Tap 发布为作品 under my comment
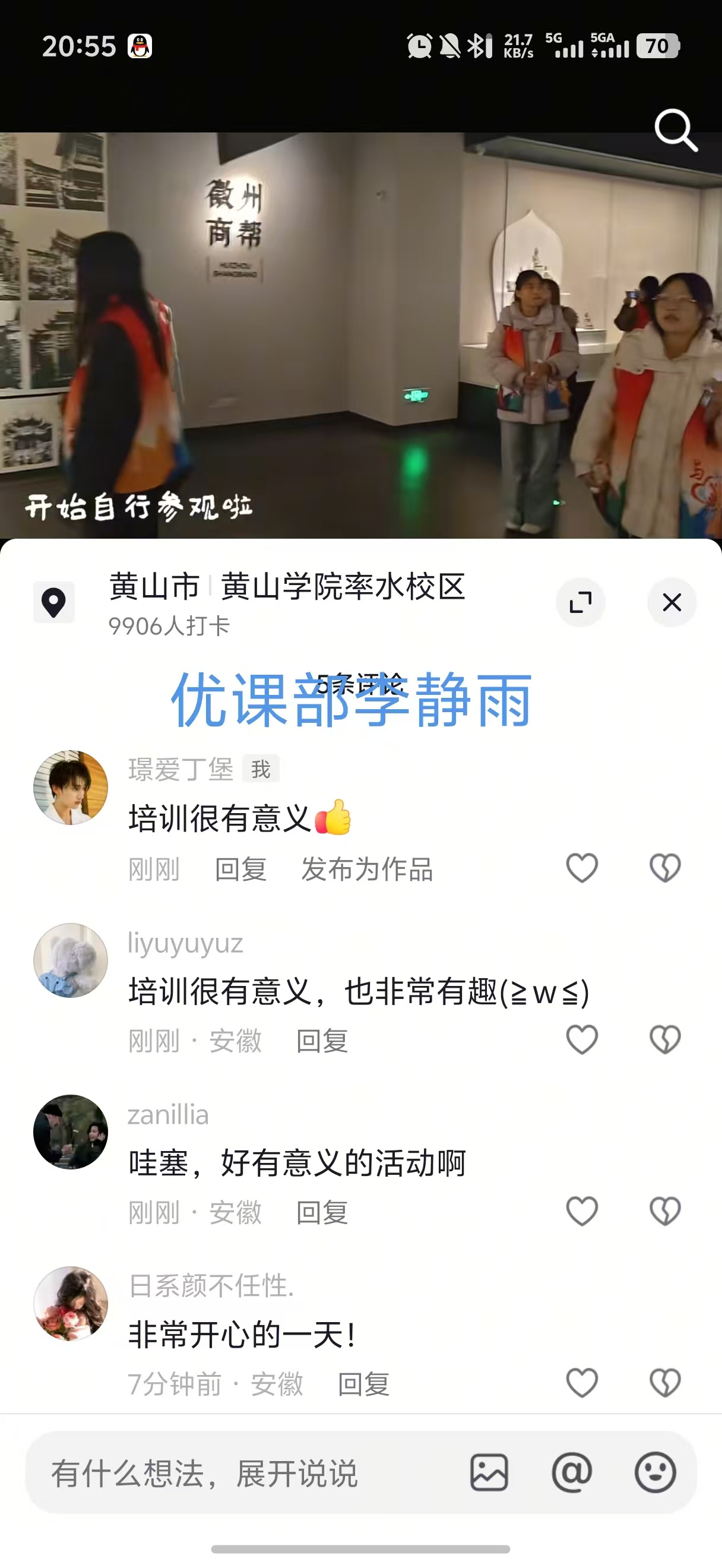The width and height of the screenshot is (722, 1568). pyautogui.click(x=367, y=868)
